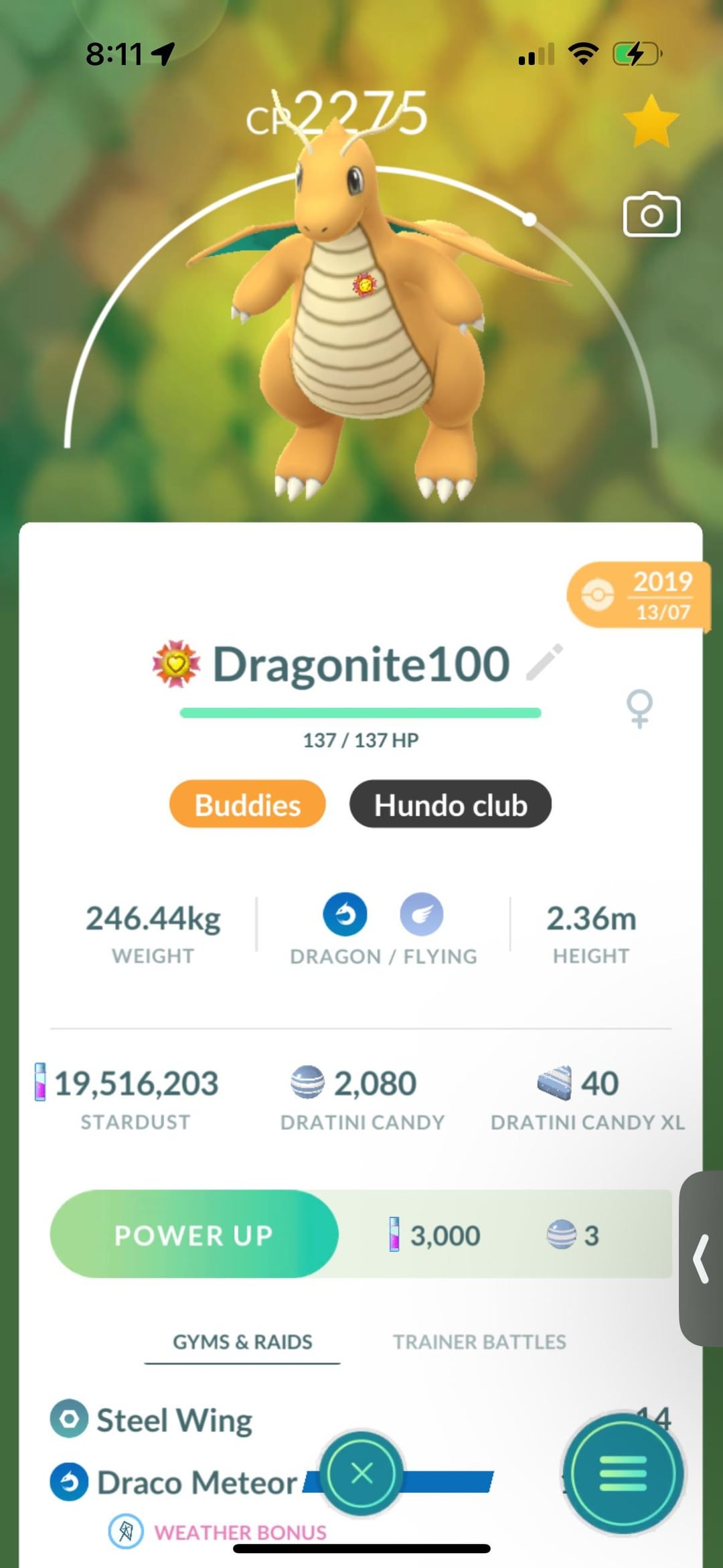Expand the side panel arrow handle
Viewport: 723px width, 1568px height.
tap(701, 1259)
